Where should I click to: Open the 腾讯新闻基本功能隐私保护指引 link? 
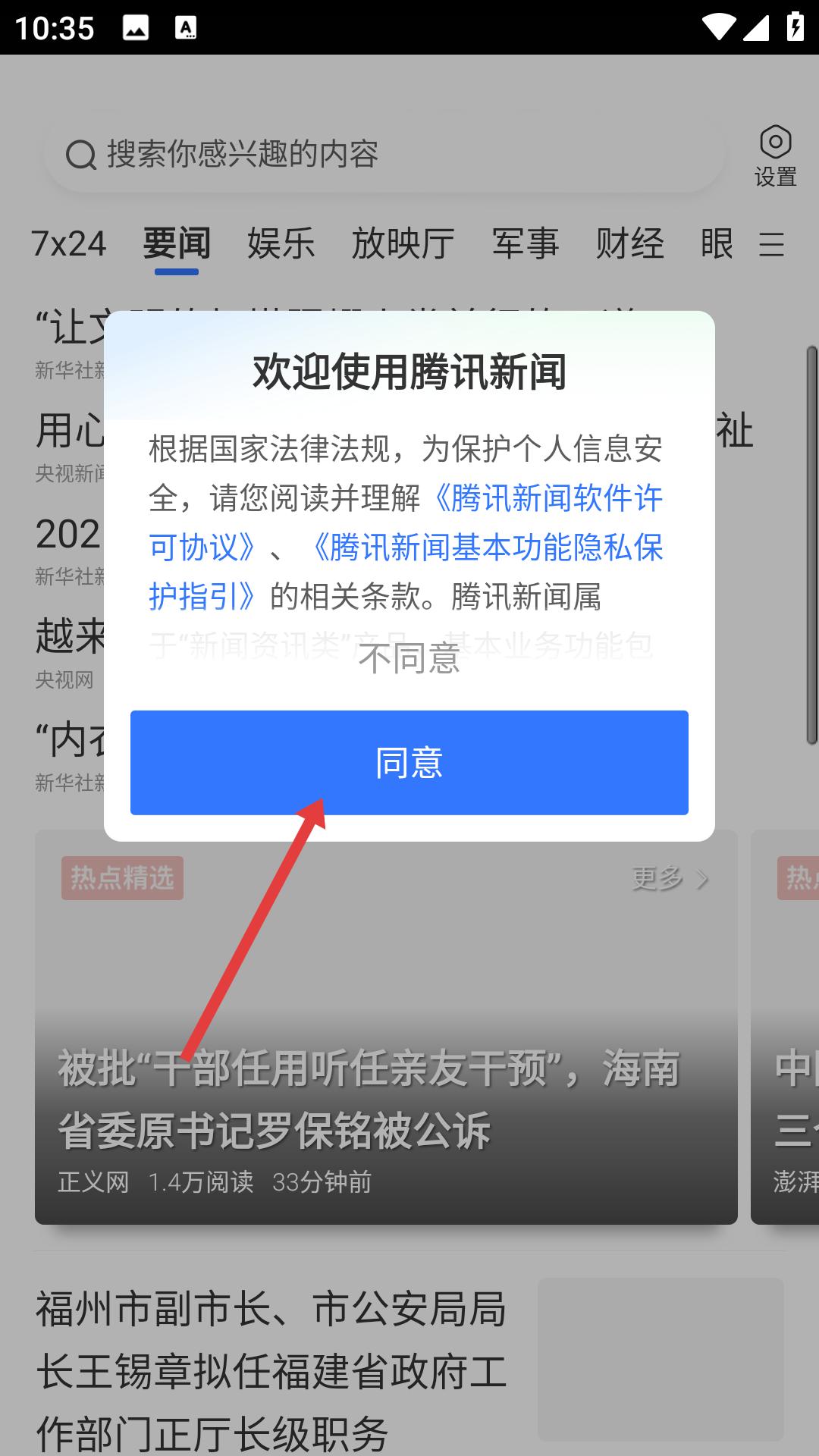coord(406,572)
